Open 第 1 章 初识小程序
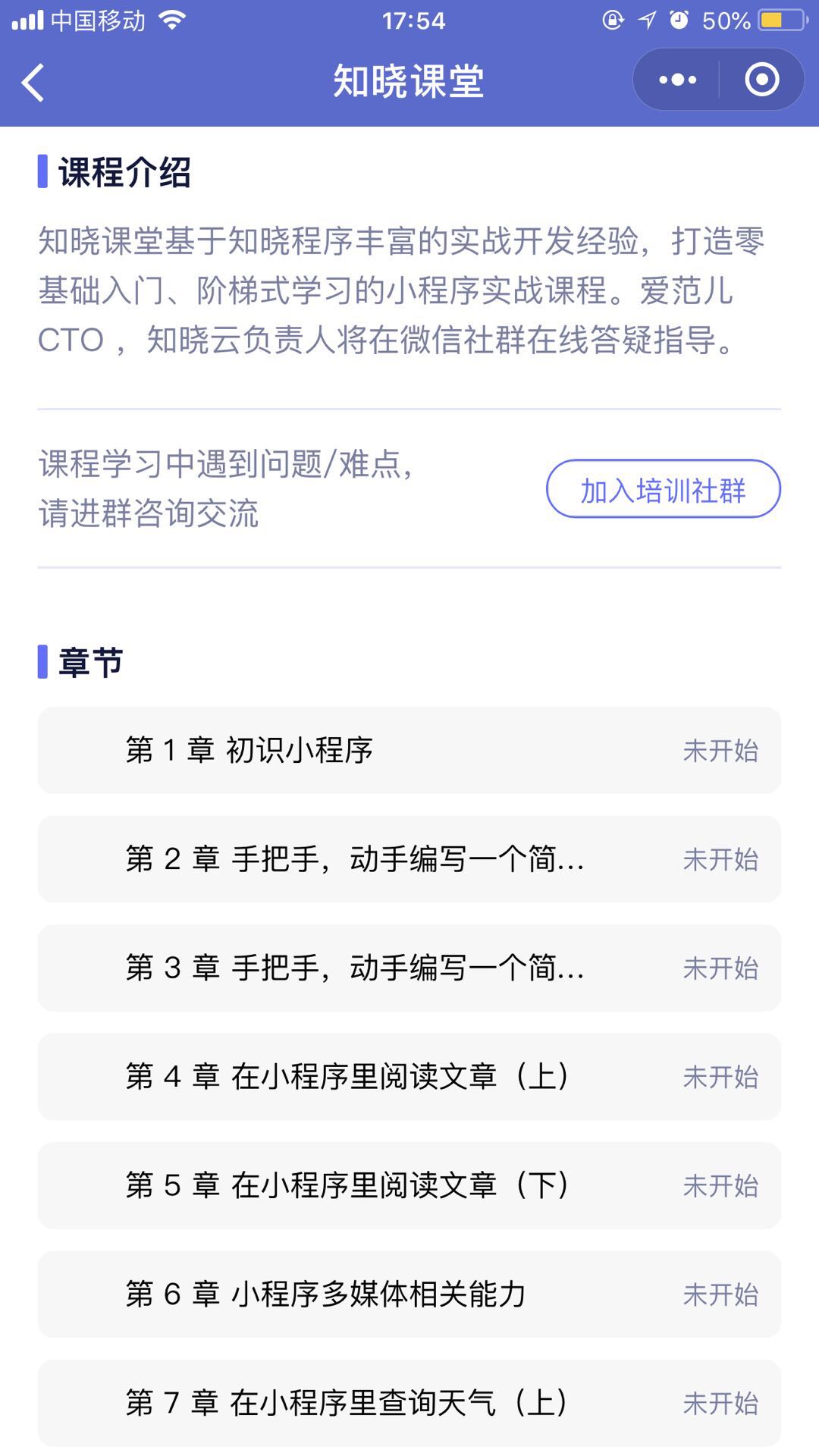The image size is (819, 1456). tap(409, 751)
